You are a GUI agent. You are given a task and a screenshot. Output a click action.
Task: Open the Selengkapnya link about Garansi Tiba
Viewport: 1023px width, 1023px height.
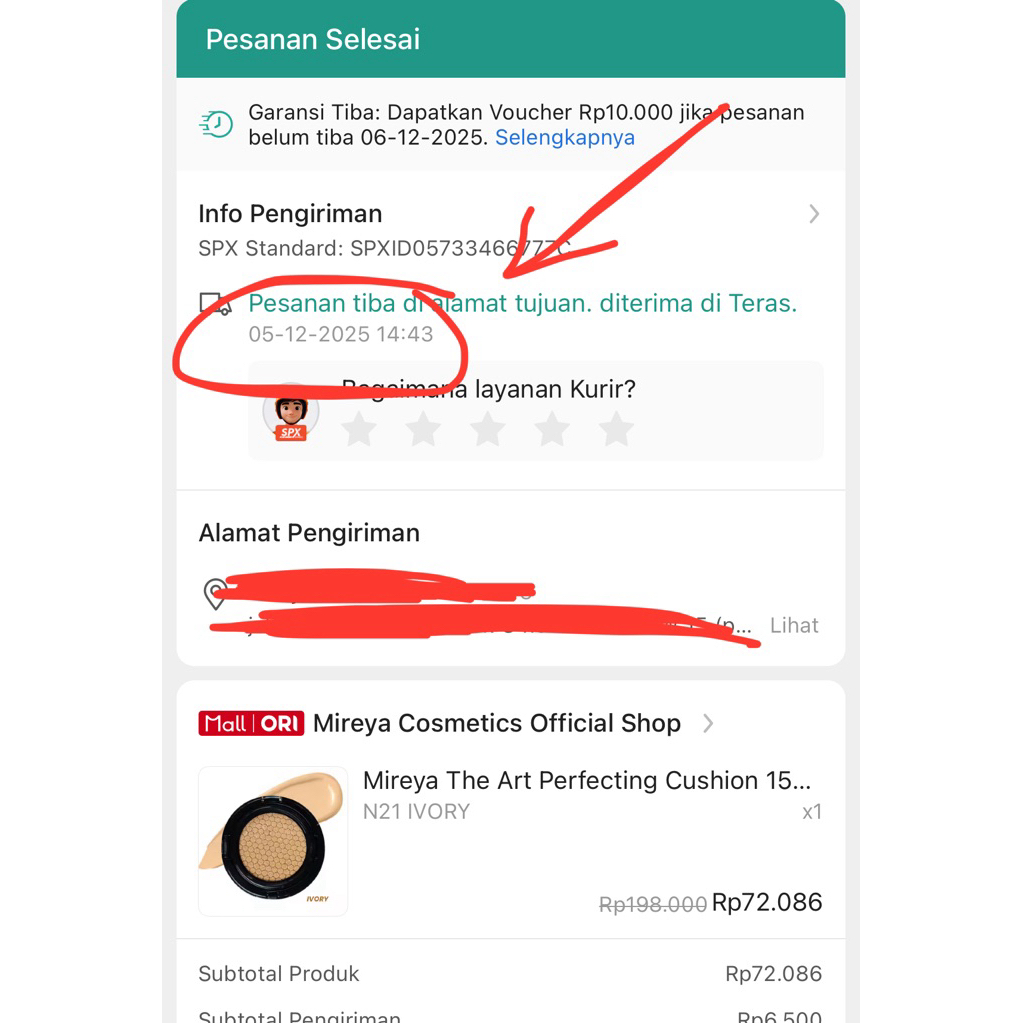(x=565, y=138)
